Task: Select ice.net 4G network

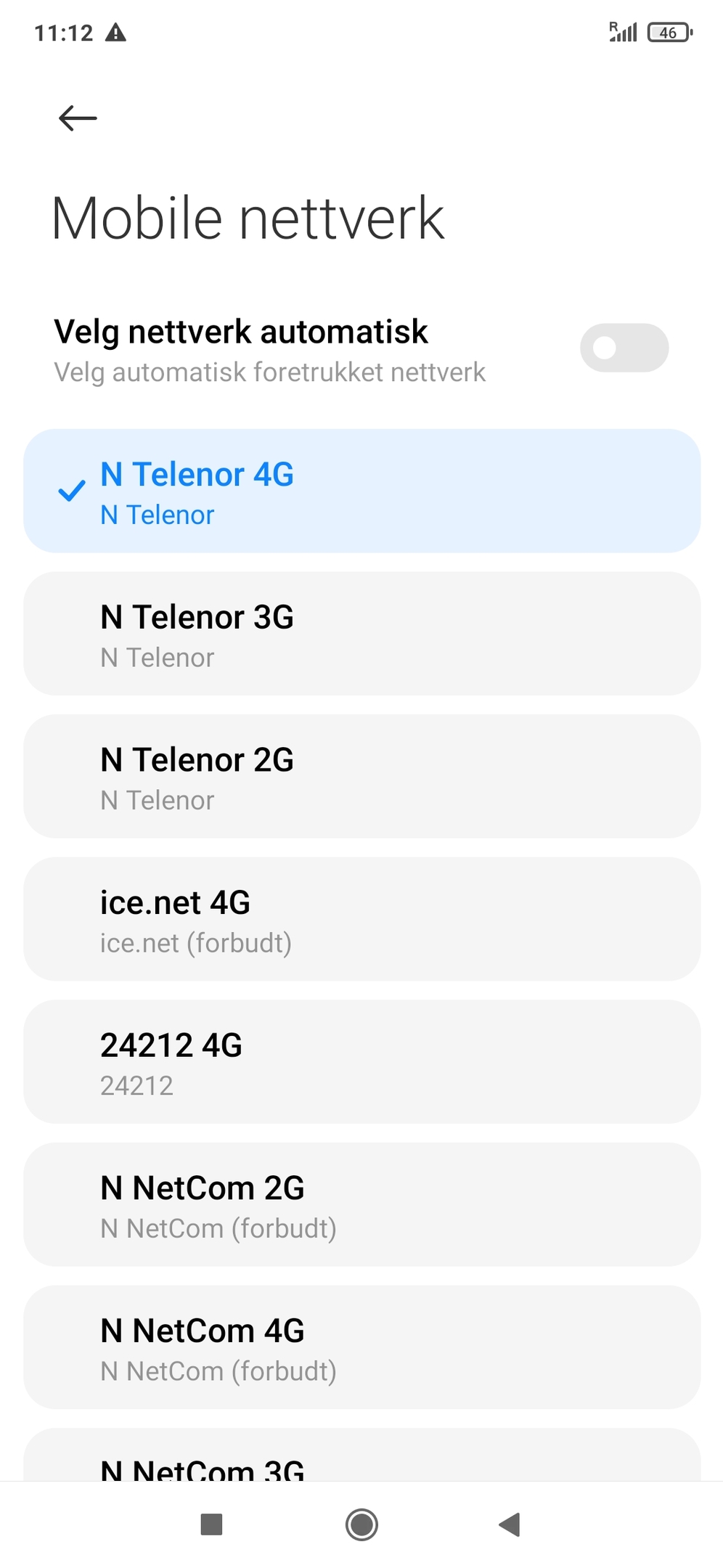Action: pyautogui.click(x=361, y=919)
